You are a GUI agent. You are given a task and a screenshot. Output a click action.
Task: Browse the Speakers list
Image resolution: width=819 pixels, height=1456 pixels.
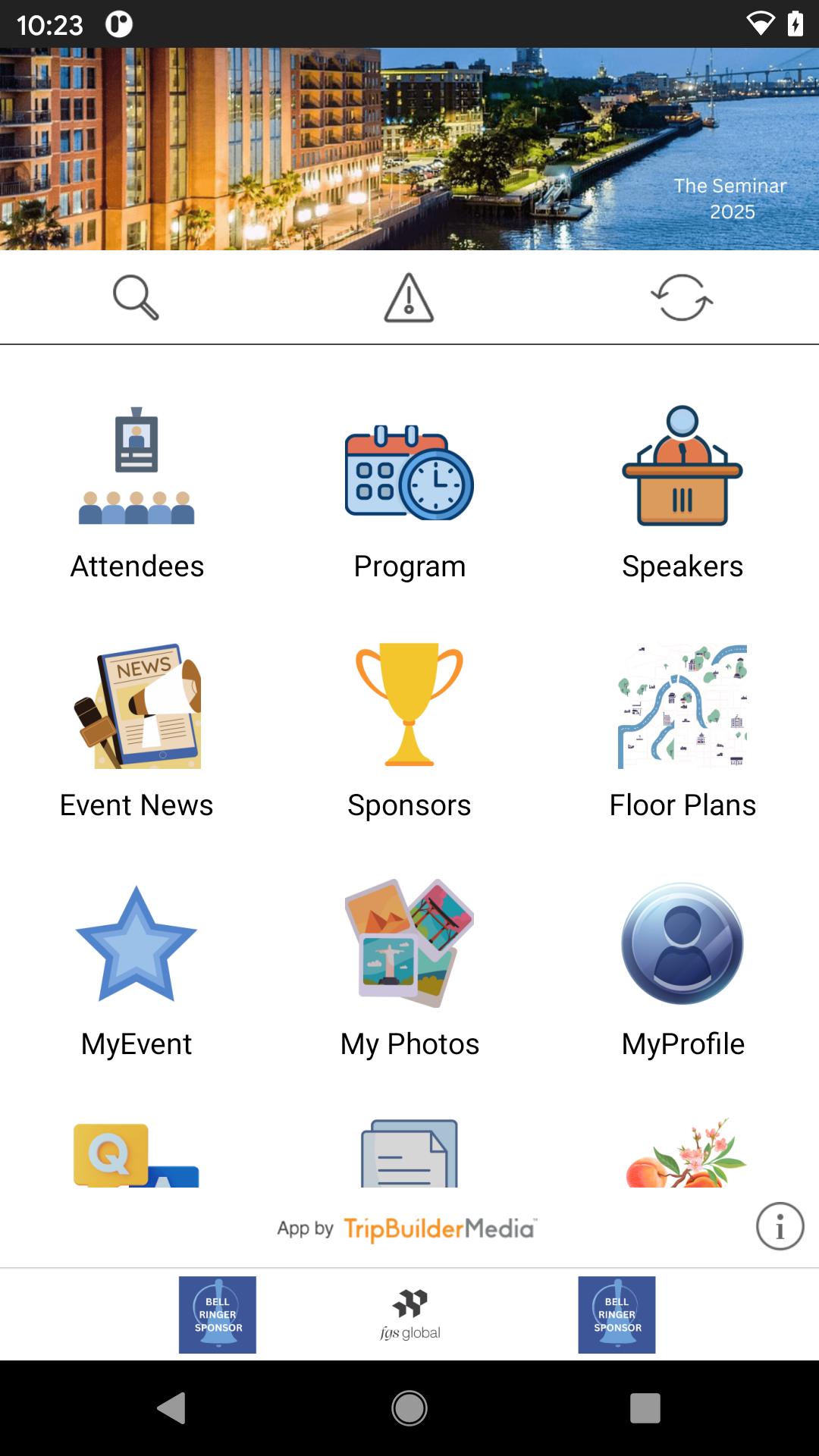682,493
